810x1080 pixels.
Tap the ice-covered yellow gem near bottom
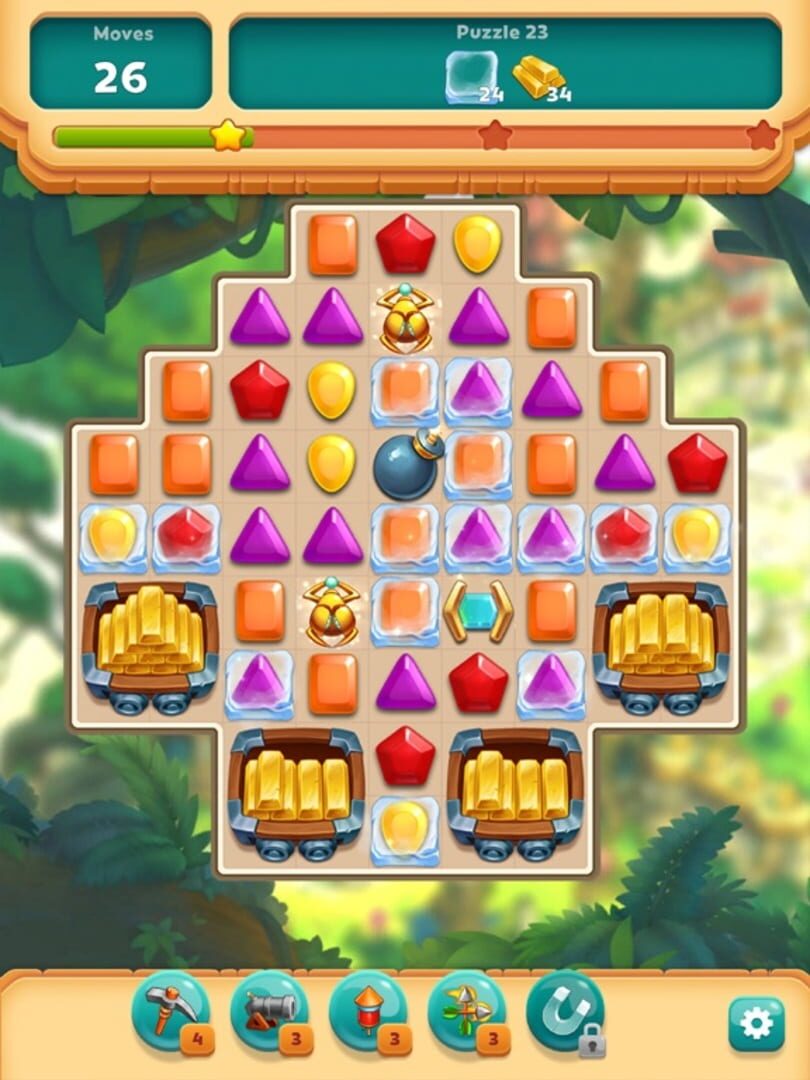pyautogui.click(x=407, y=827)
